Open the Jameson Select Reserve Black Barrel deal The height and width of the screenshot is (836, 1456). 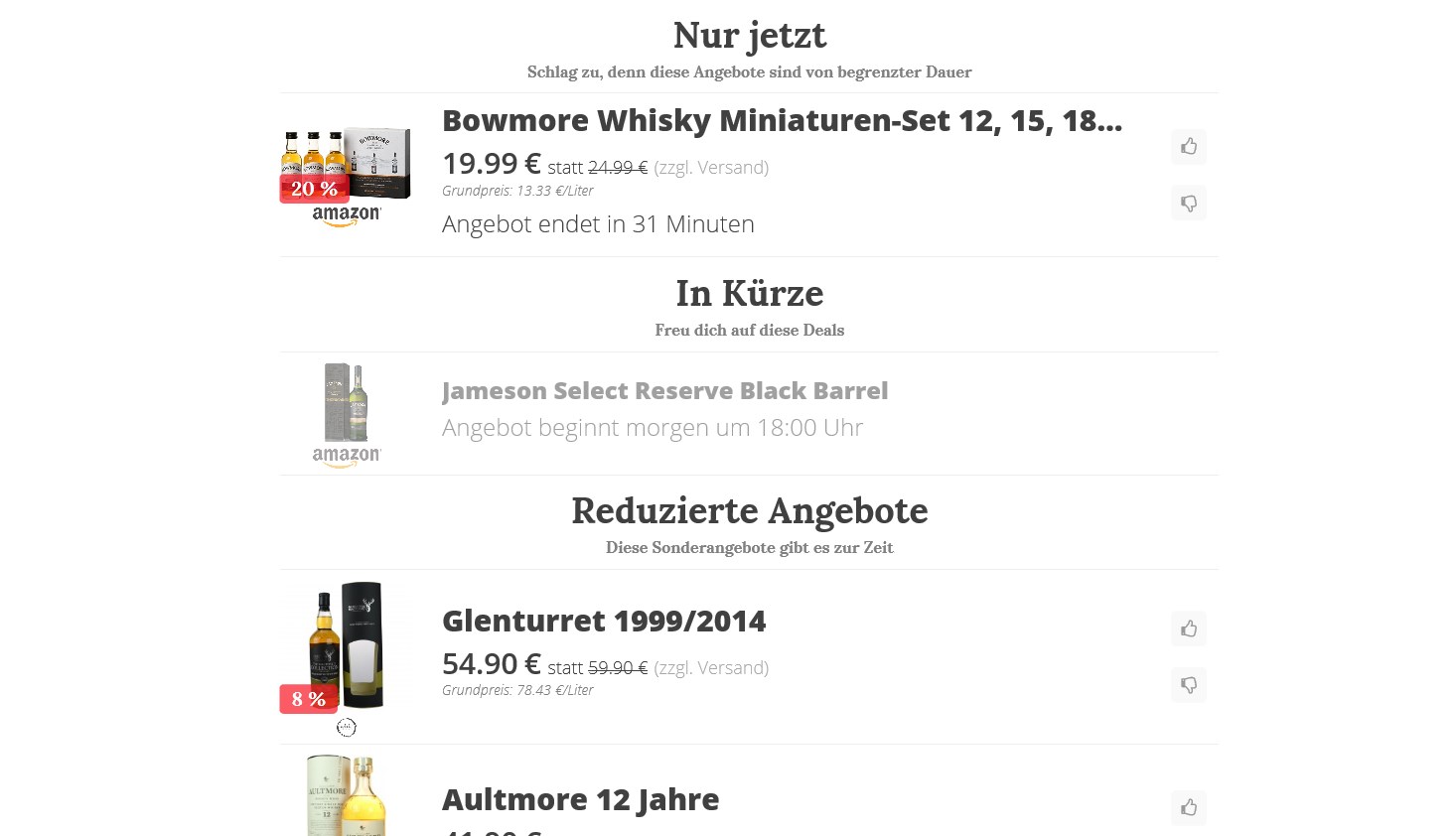tap(664, 391)
